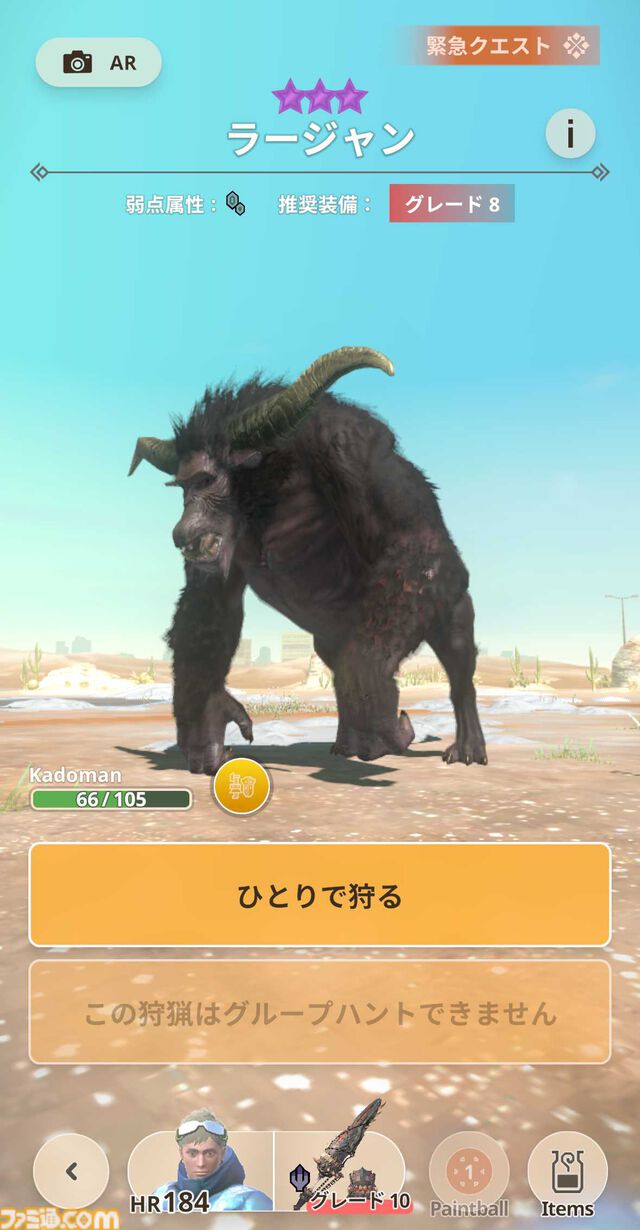Viewport: 640px width, 1230px height.
Task: Go back with the arrow button
Action: (71, 1172)
